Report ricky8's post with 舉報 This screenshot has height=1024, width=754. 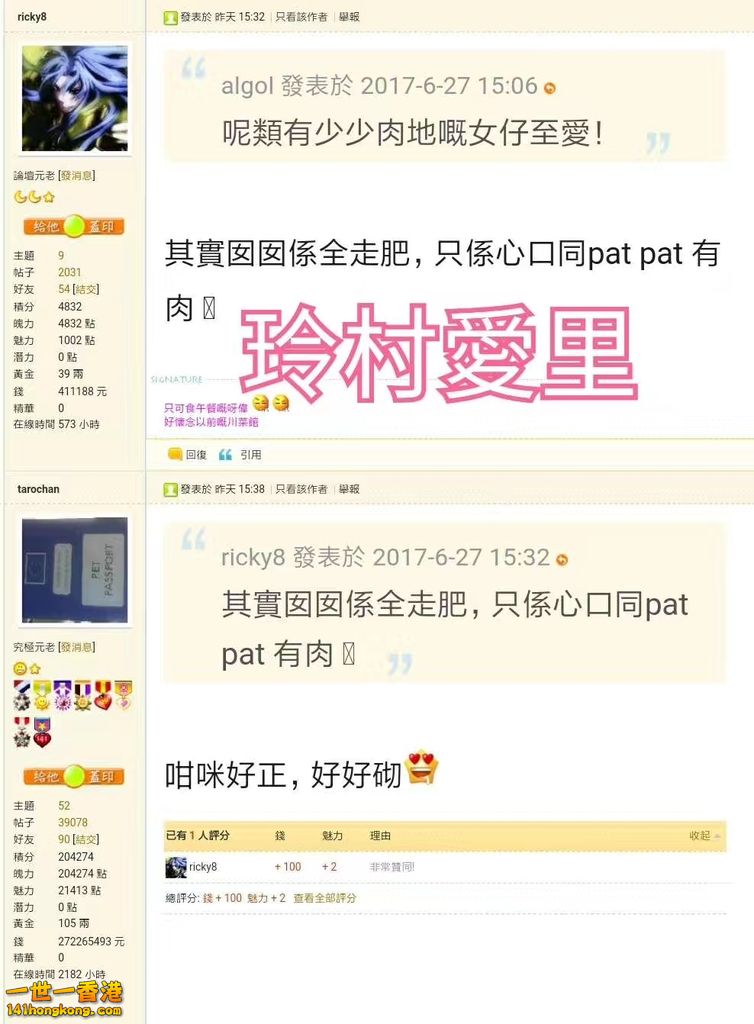pos(349,17)
